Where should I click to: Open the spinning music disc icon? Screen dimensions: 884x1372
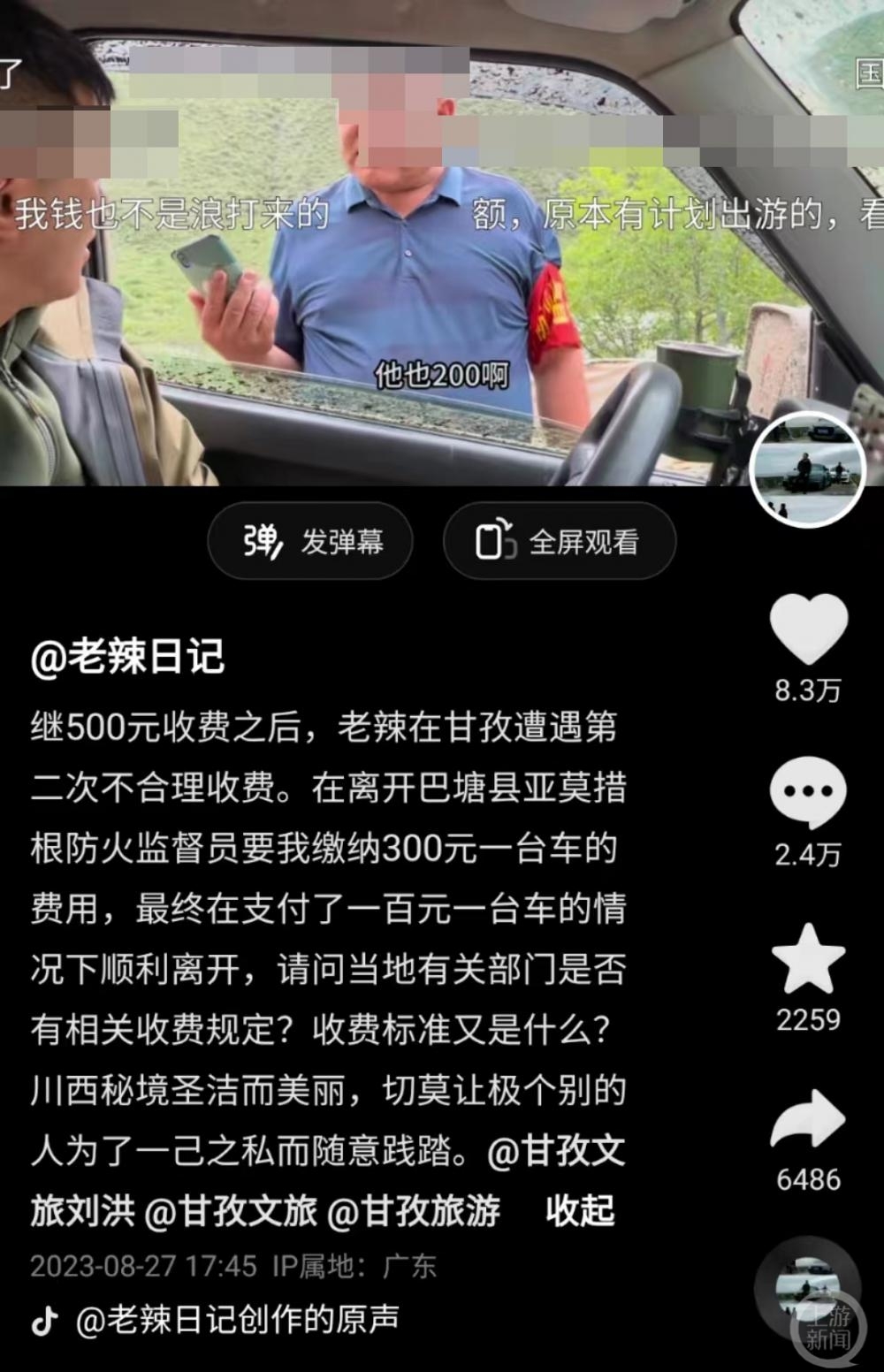807,1289
